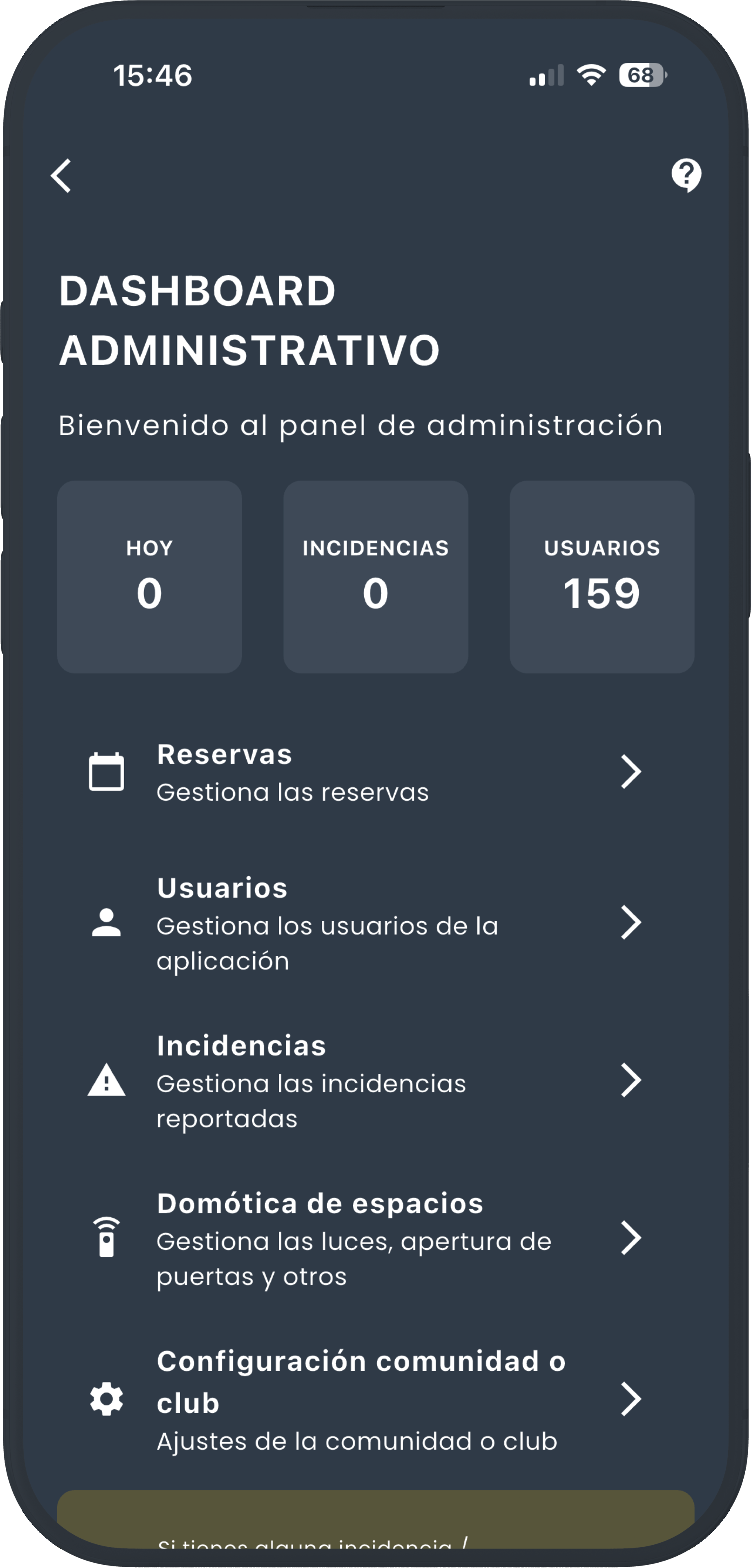Image resolution: width=751 pixels, height=1568 pixels.
Task: Open the help question mark icon
Action: click(686, 175)
